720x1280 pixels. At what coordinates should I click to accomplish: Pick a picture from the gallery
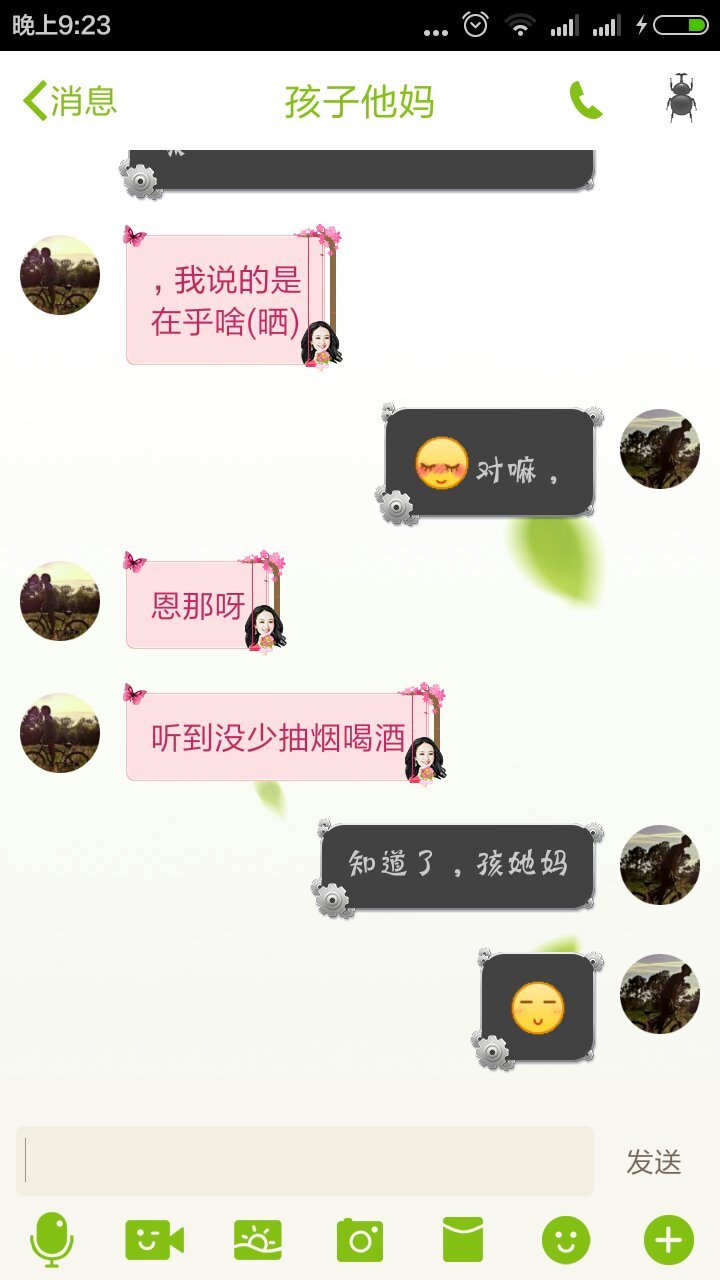coord(258,1240)
